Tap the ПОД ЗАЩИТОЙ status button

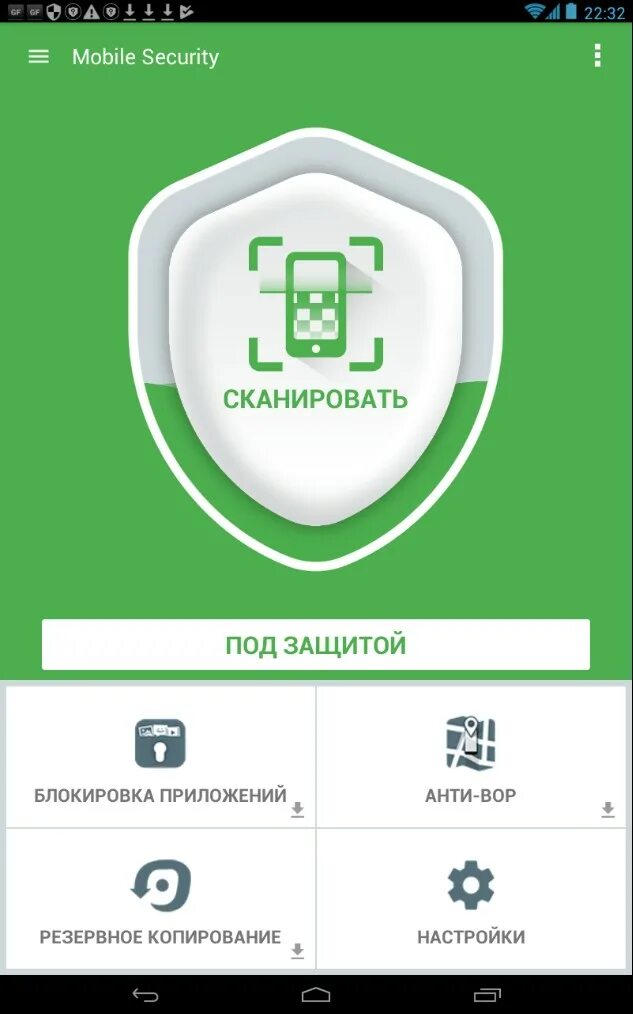point(316,645)
